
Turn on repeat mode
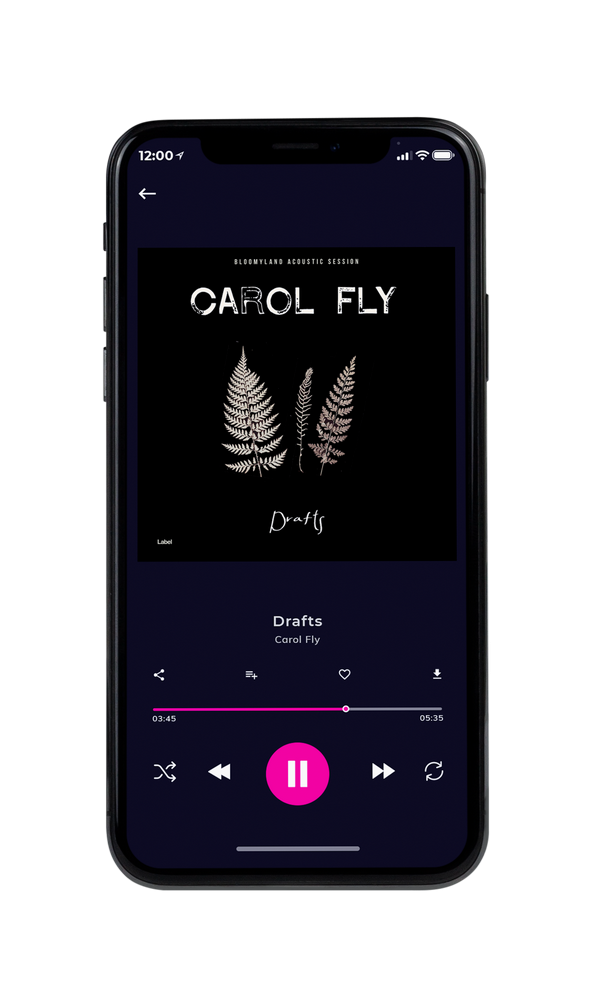pos(434,771)
